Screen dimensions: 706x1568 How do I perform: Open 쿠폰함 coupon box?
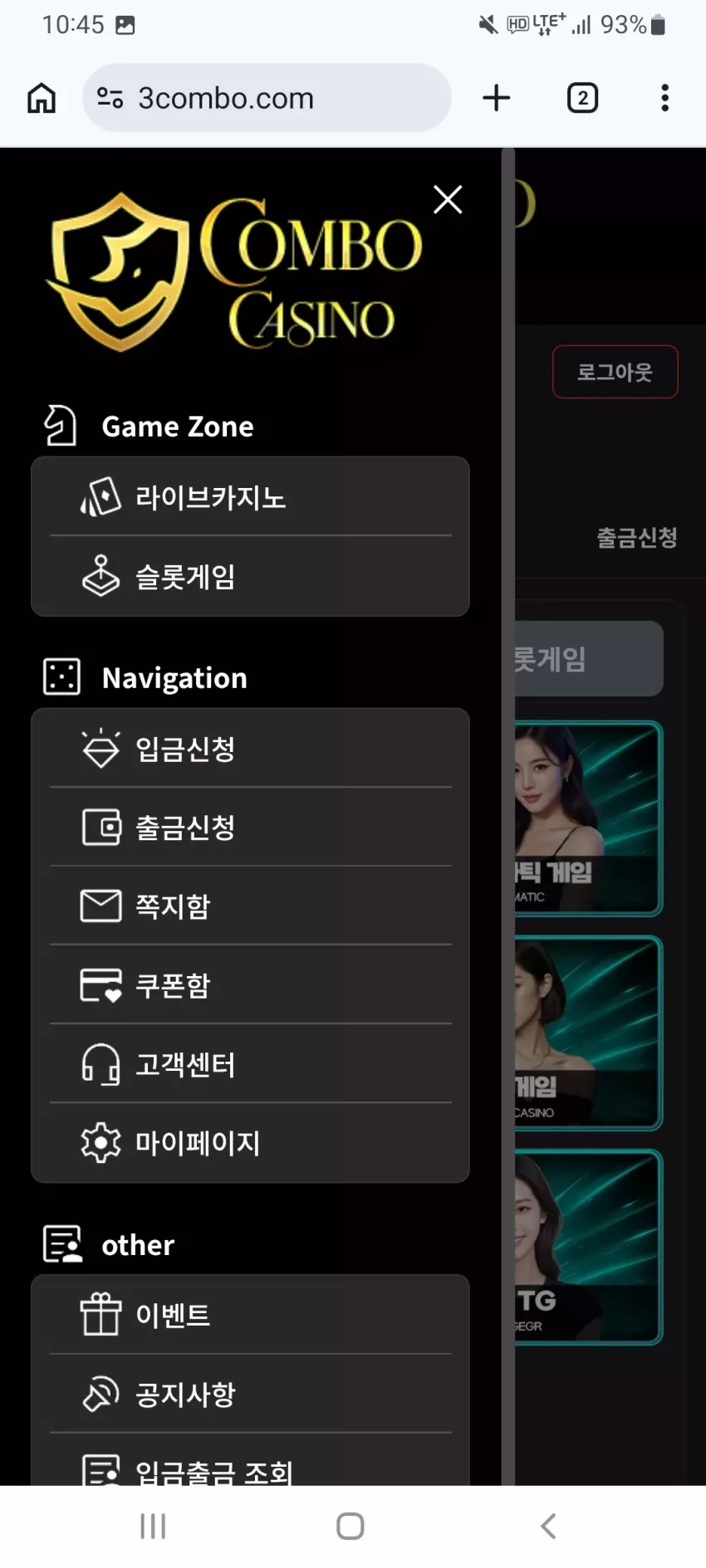tap(250, 985)
